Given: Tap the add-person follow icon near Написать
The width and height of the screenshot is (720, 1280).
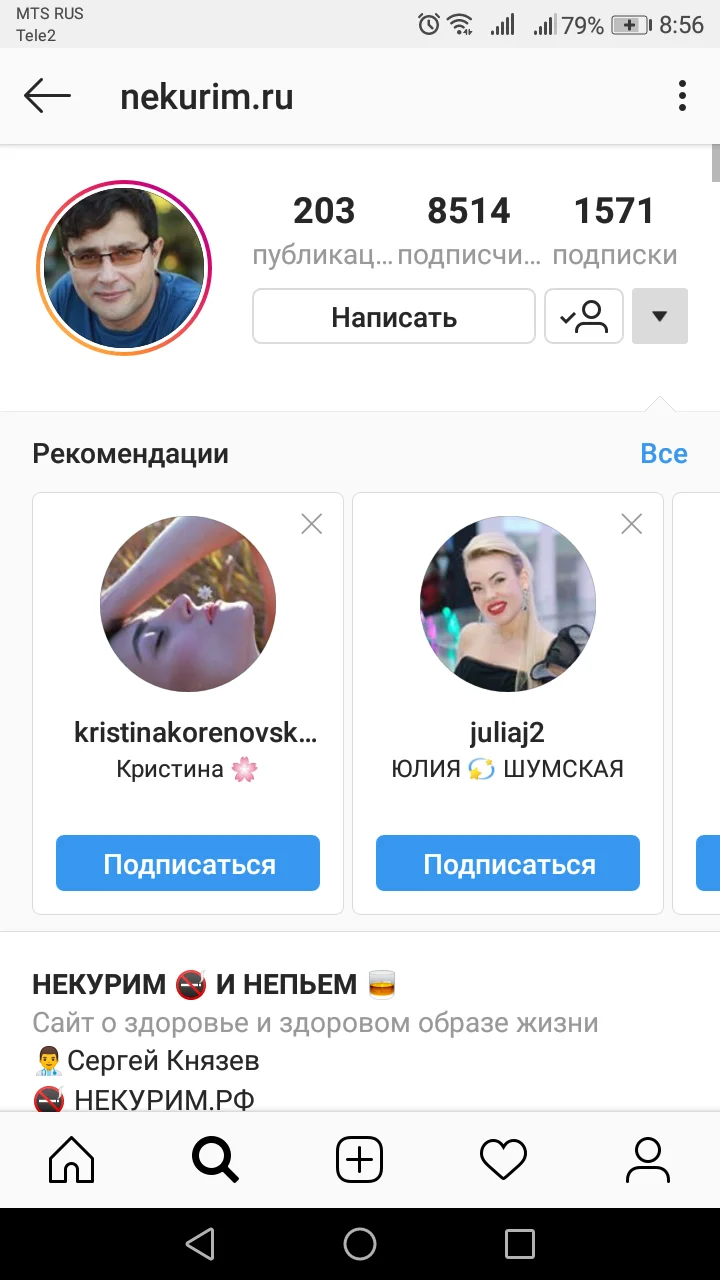Looking at the screenshot, I should pos(584,315).
